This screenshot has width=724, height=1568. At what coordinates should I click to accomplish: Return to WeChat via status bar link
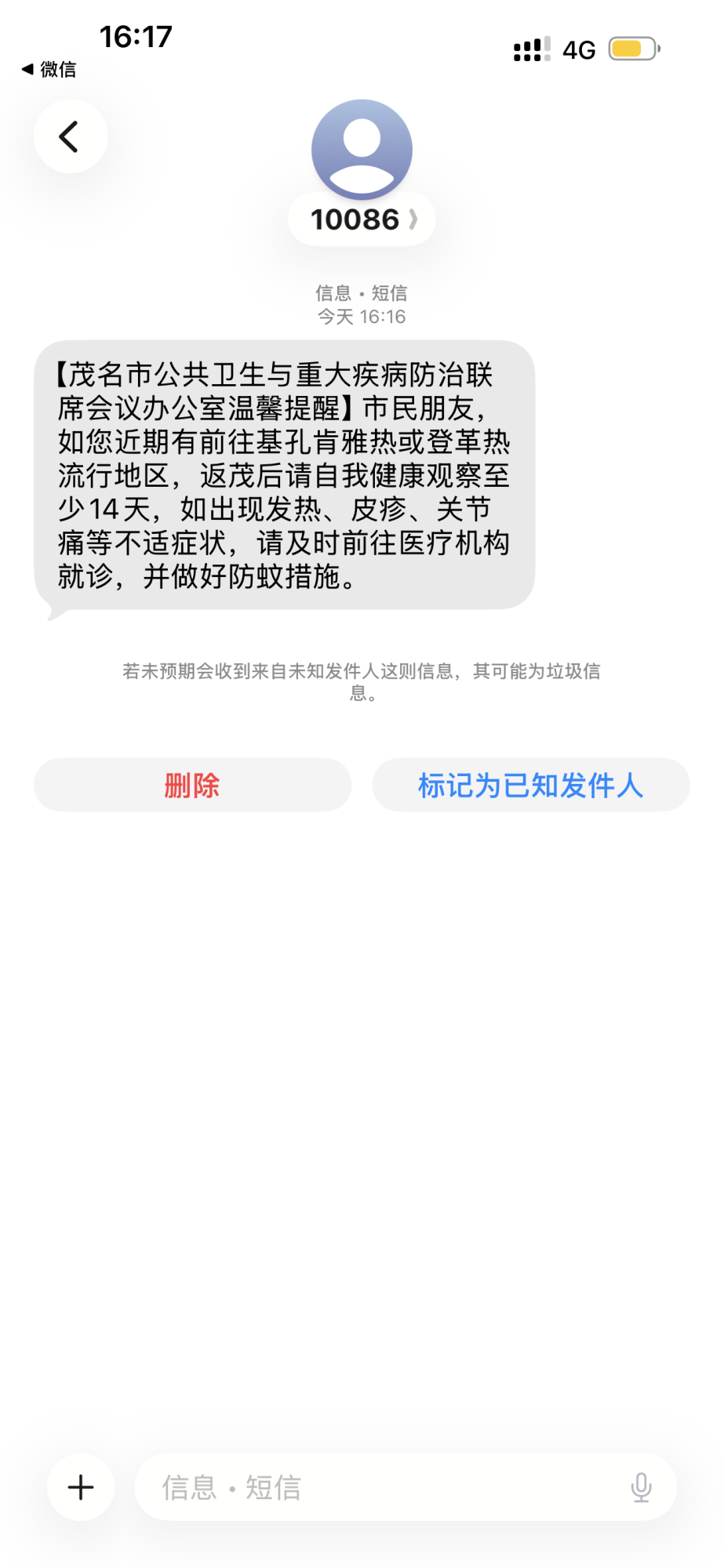49,69
